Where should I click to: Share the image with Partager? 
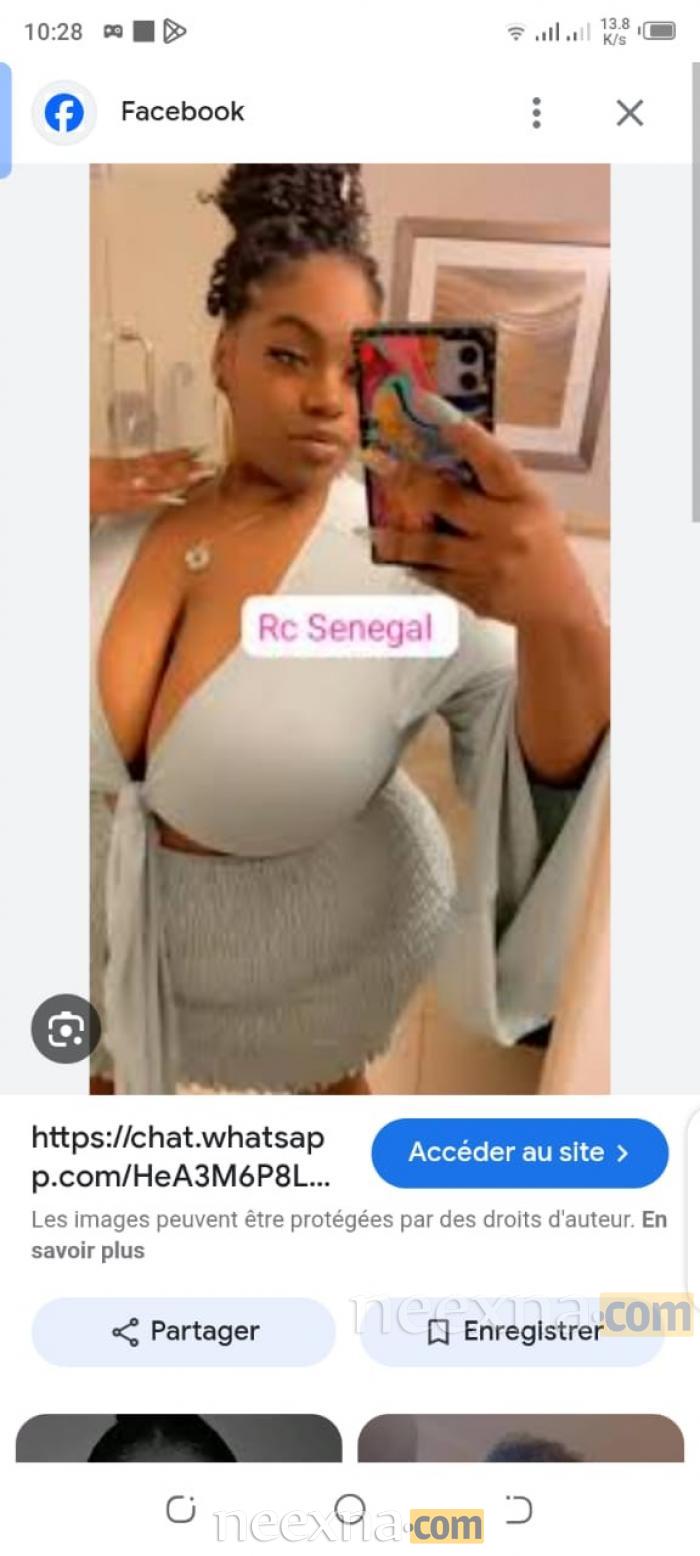(x=184, y=1331)
